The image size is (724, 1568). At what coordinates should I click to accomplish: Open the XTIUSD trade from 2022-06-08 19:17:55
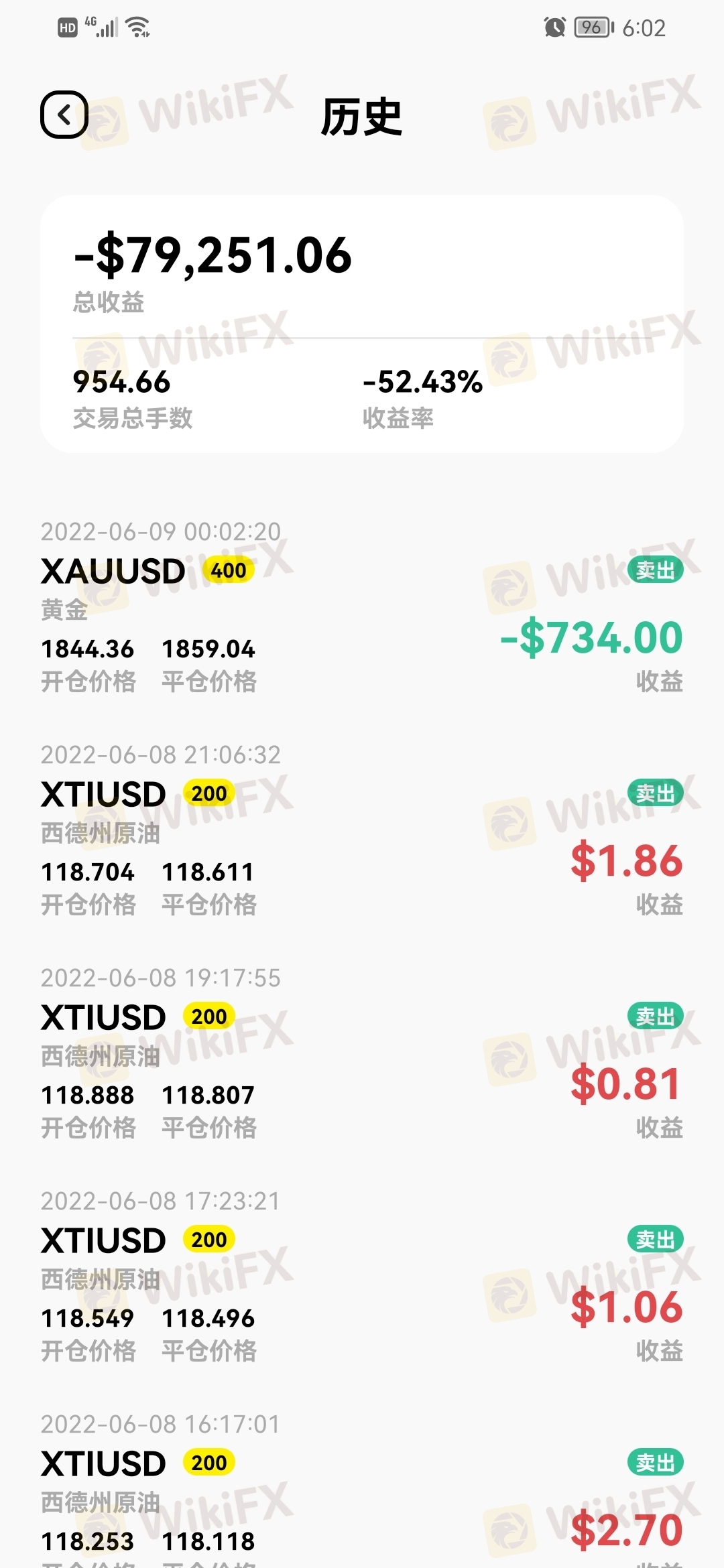tap(362, 1053)
